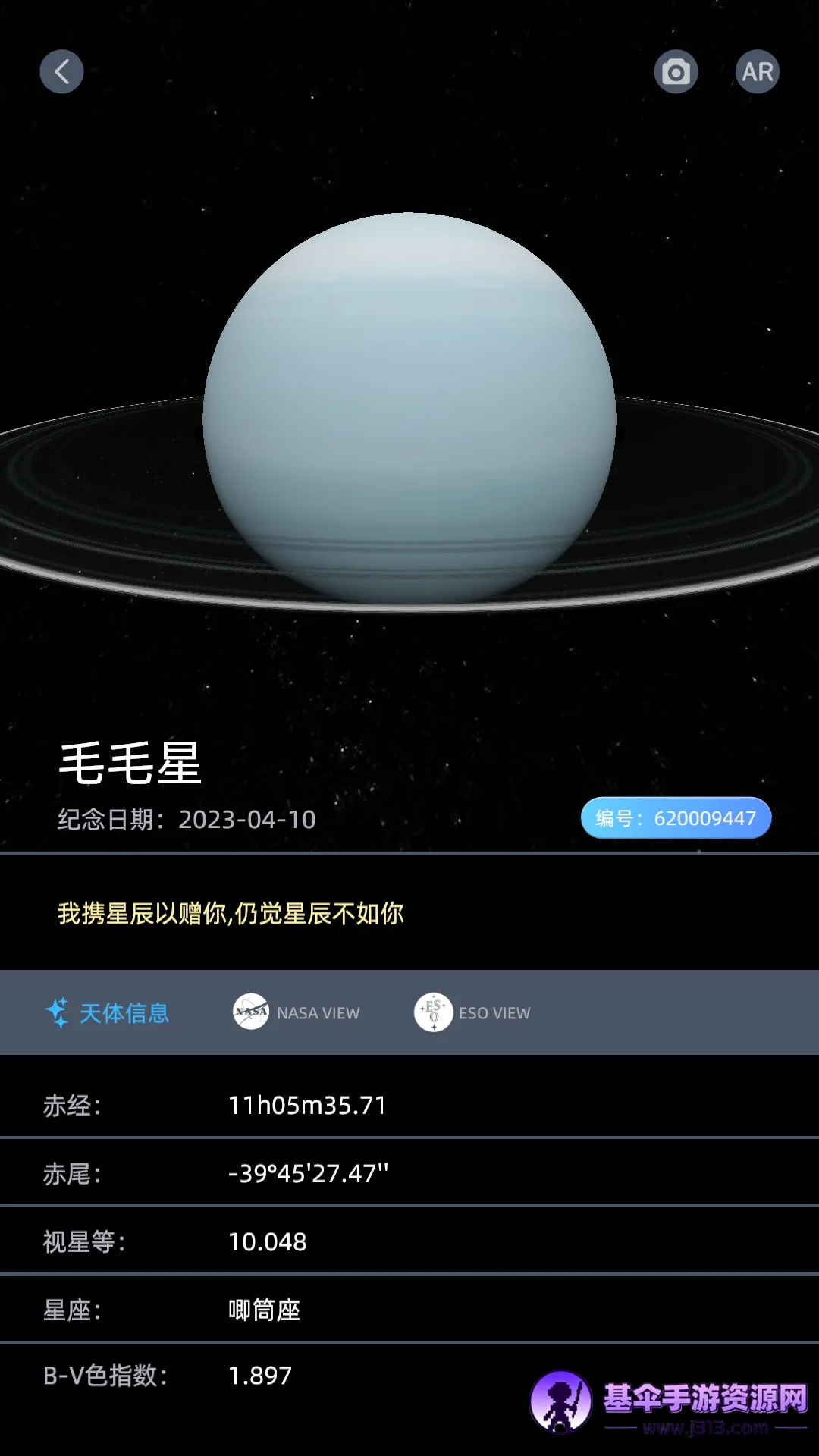The width and height of the screenshot is (819, 1456).
Task: Switch to the 天体信息 tab
Action: click(x=108, y=1013)
